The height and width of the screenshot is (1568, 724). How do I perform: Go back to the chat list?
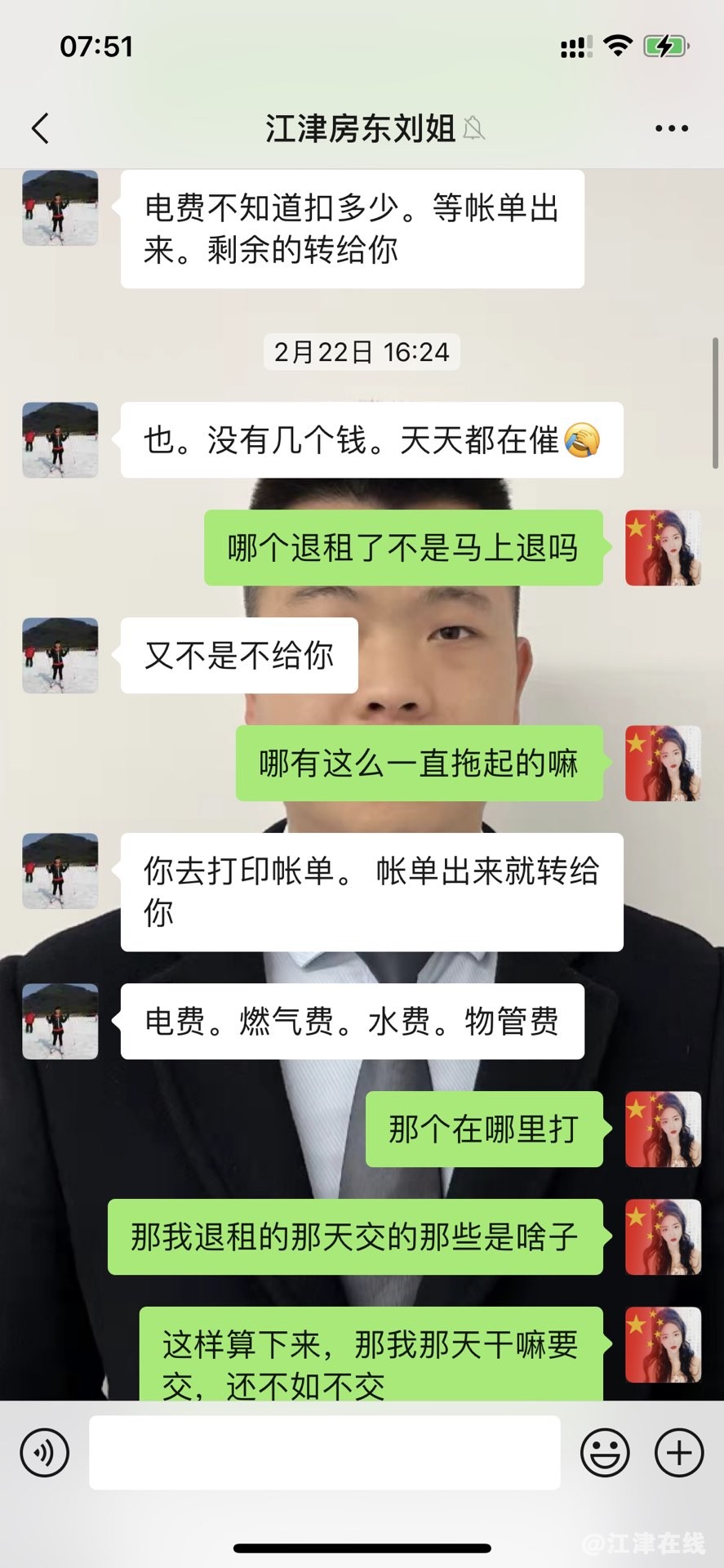coord(41,128)
